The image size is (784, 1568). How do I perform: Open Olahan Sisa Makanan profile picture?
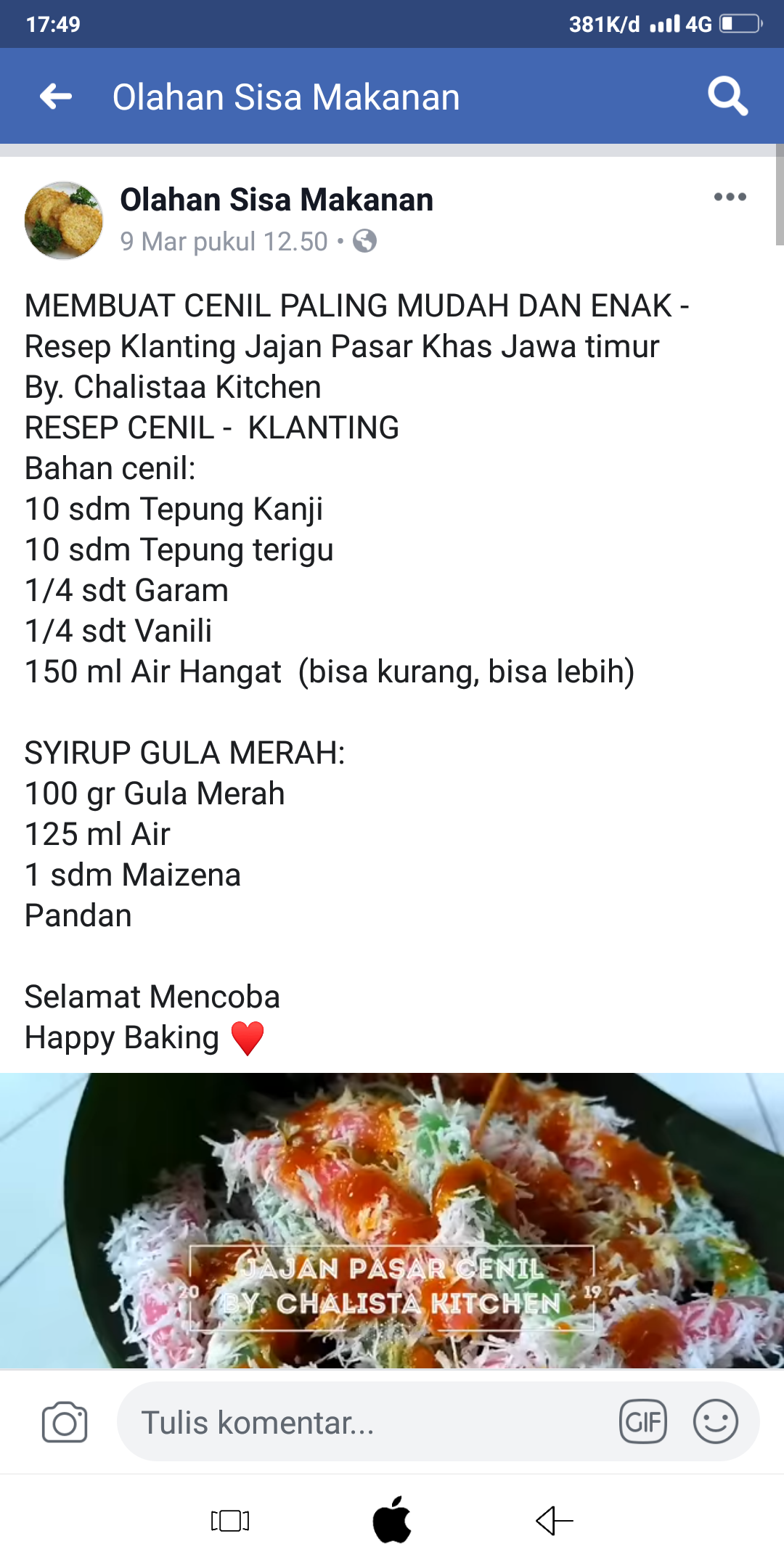click(x=64, y=221)
